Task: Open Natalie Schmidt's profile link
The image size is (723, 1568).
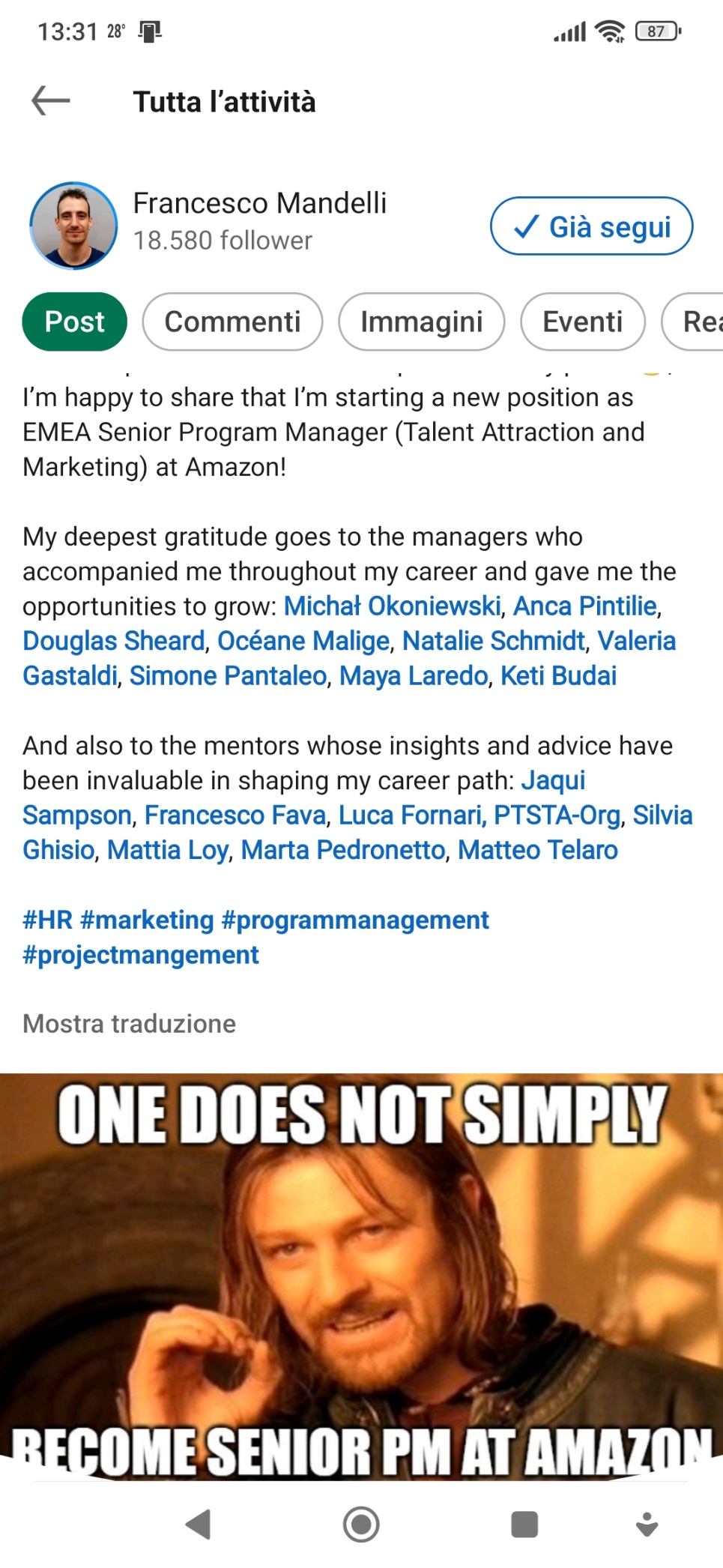Action: pyautogui.click(x=493, y=641)
